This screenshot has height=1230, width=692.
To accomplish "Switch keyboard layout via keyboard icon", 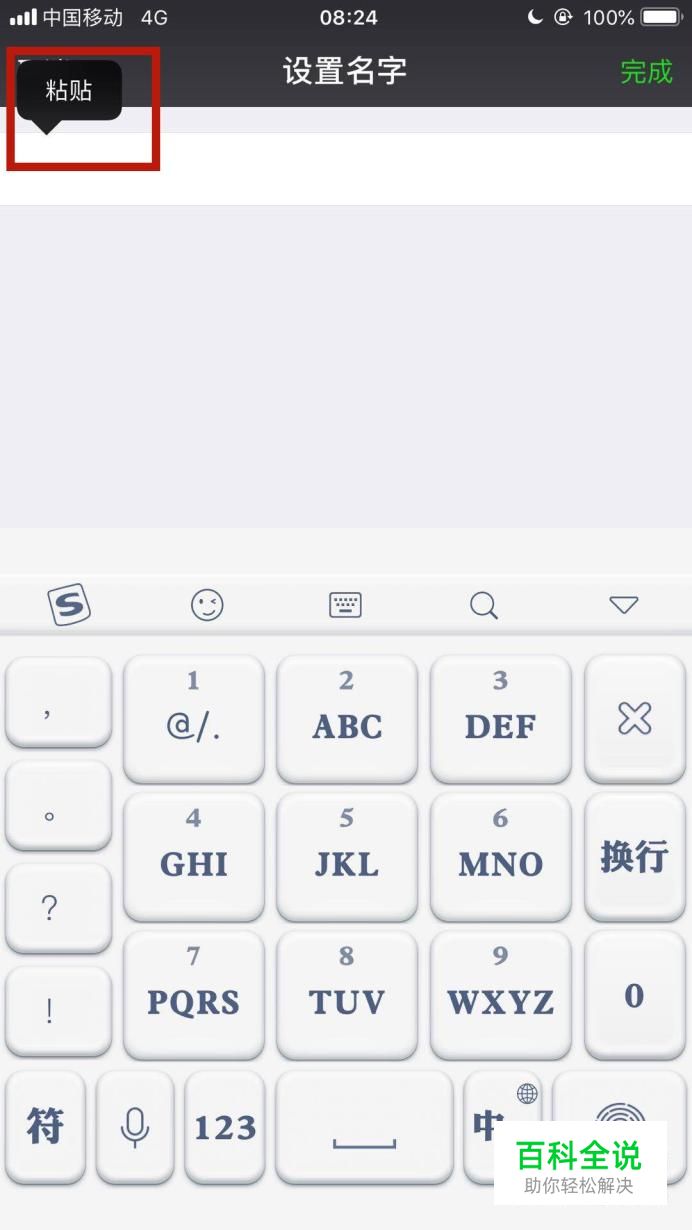I will pyautogui.click(x=345, y=604).
